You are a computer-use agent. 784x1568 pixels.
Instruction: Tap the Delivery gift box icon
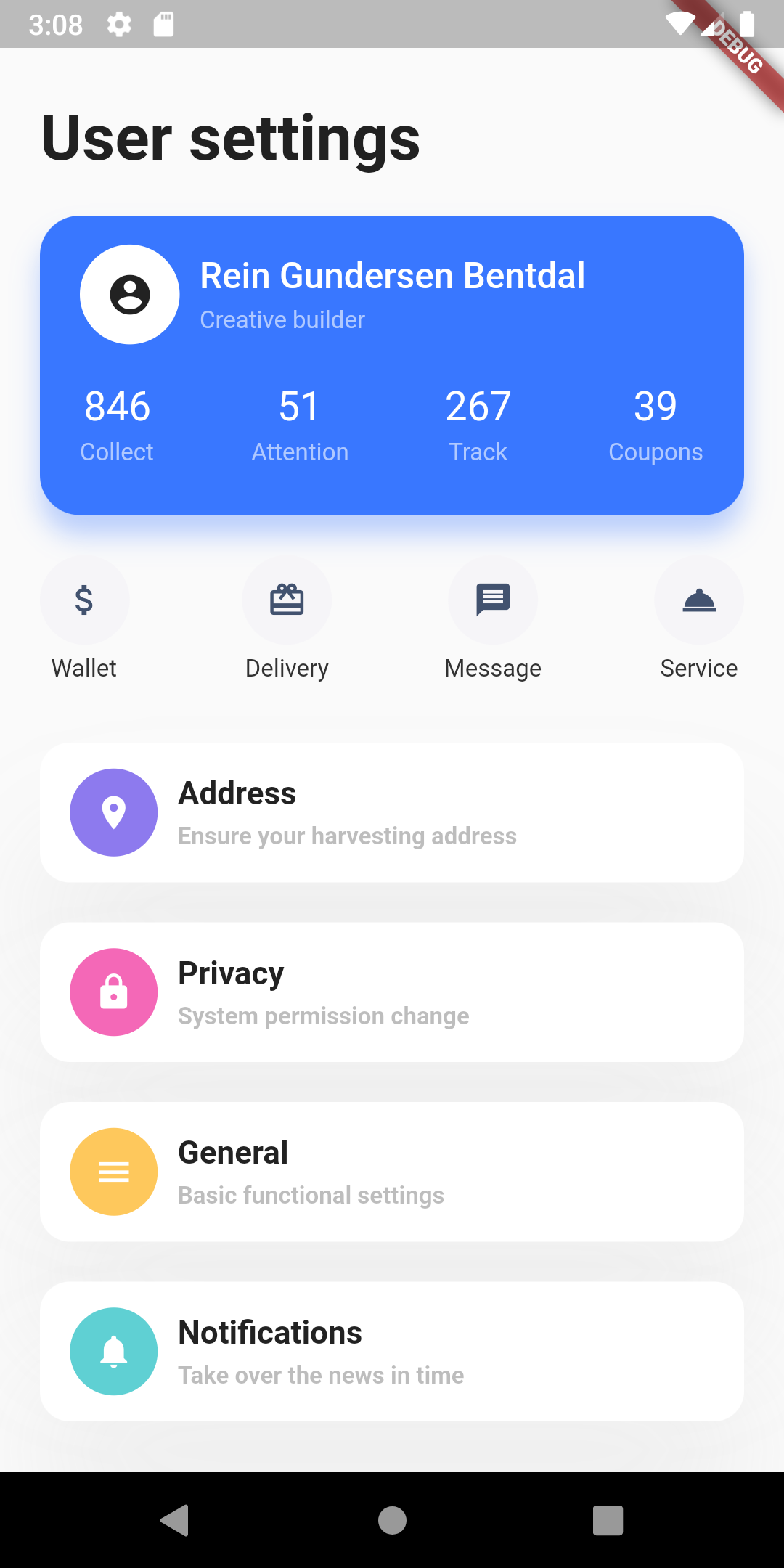click(287, 600)
